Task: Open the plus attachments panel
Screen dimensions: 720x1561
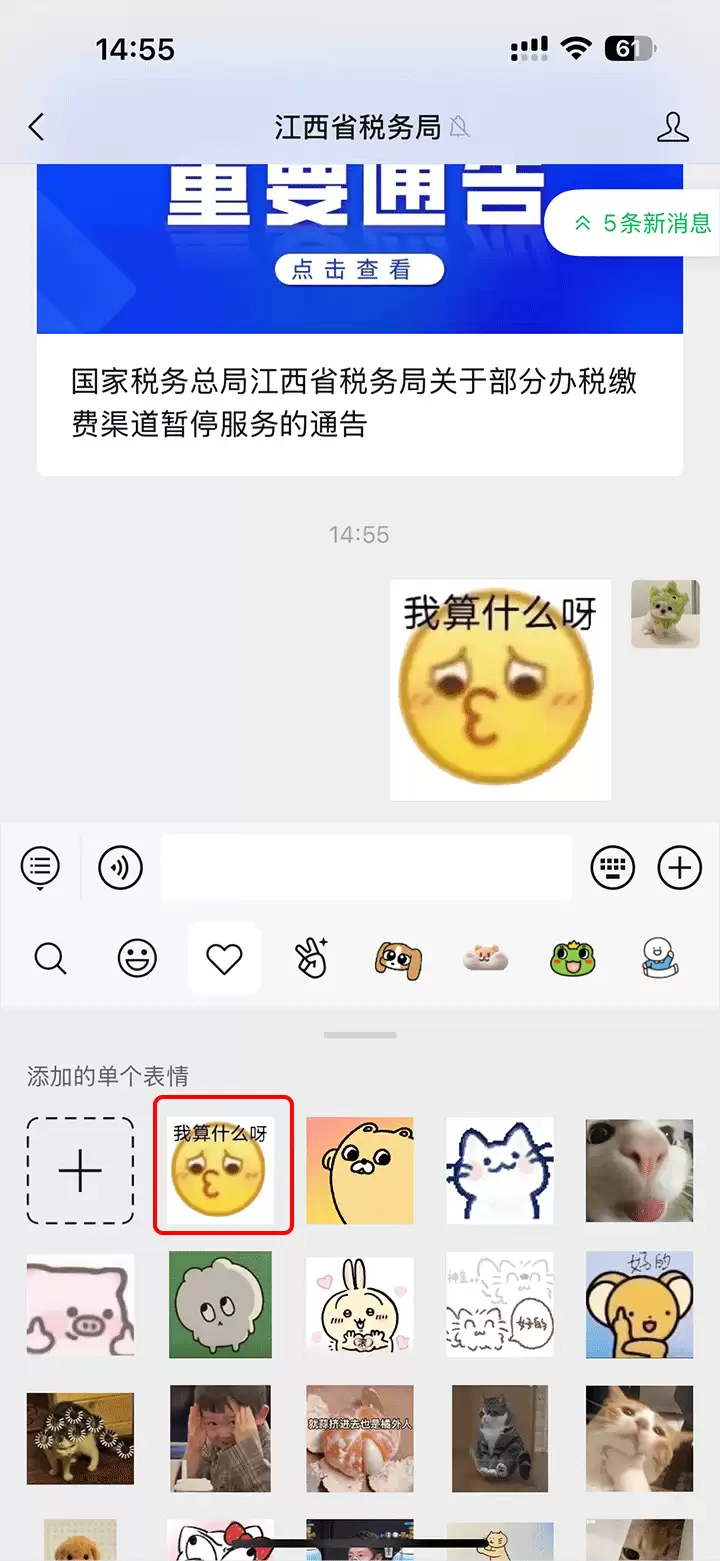Action: pyautogui.click(x=679, y=867)
